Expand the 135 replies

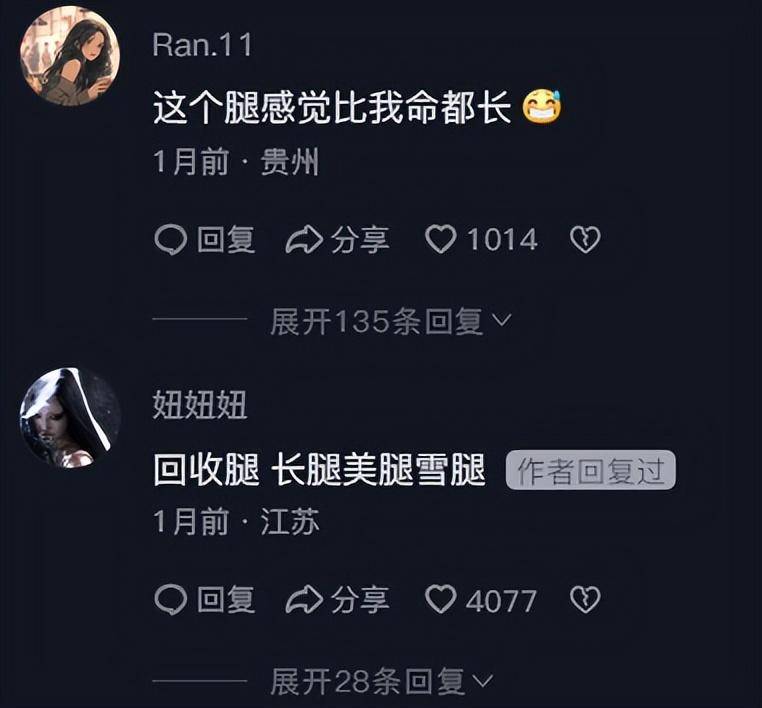click(x=390, y=322)
